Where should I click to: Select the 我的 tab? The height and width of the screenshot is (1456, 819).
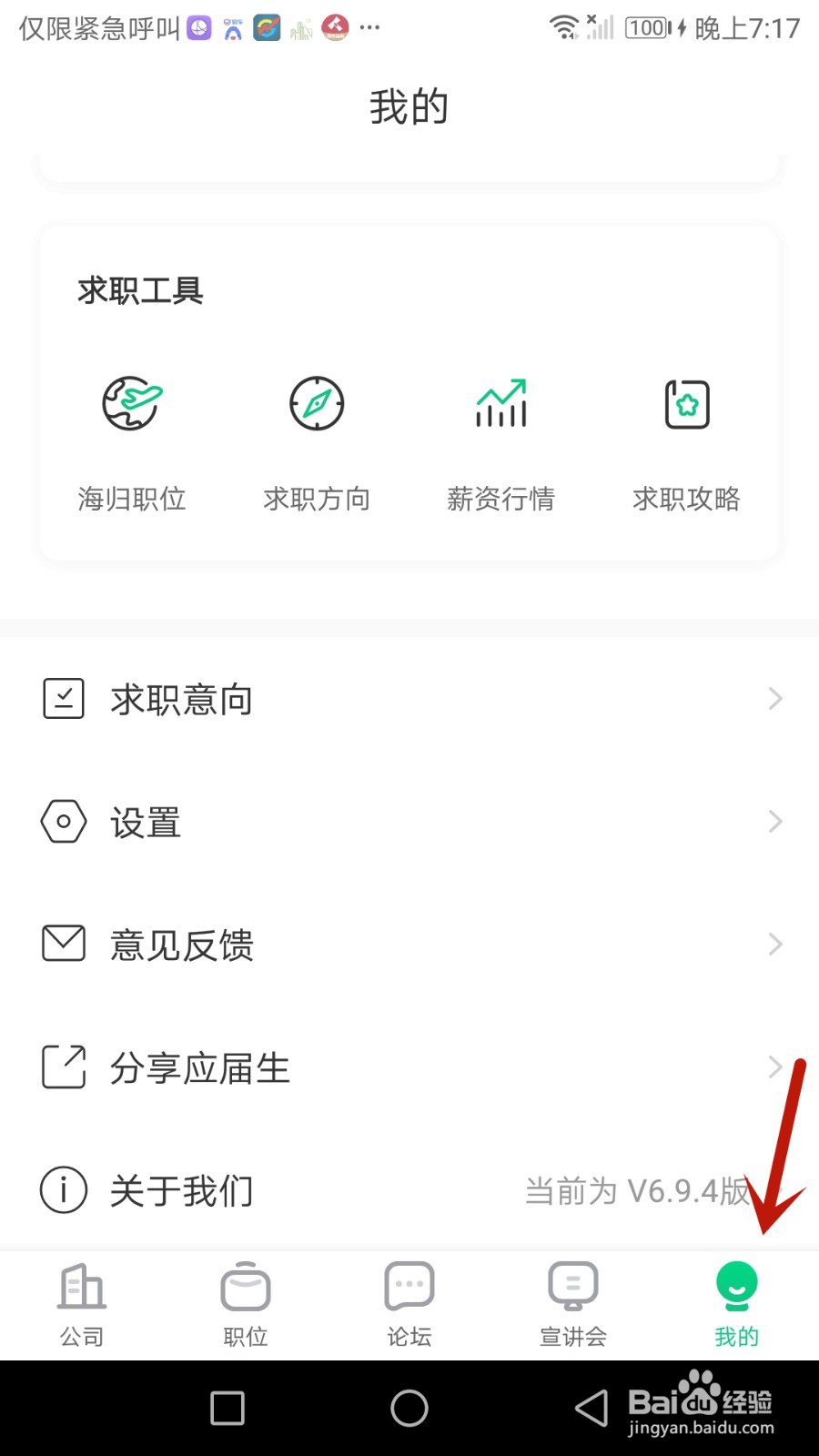[x=737, y=1305]
